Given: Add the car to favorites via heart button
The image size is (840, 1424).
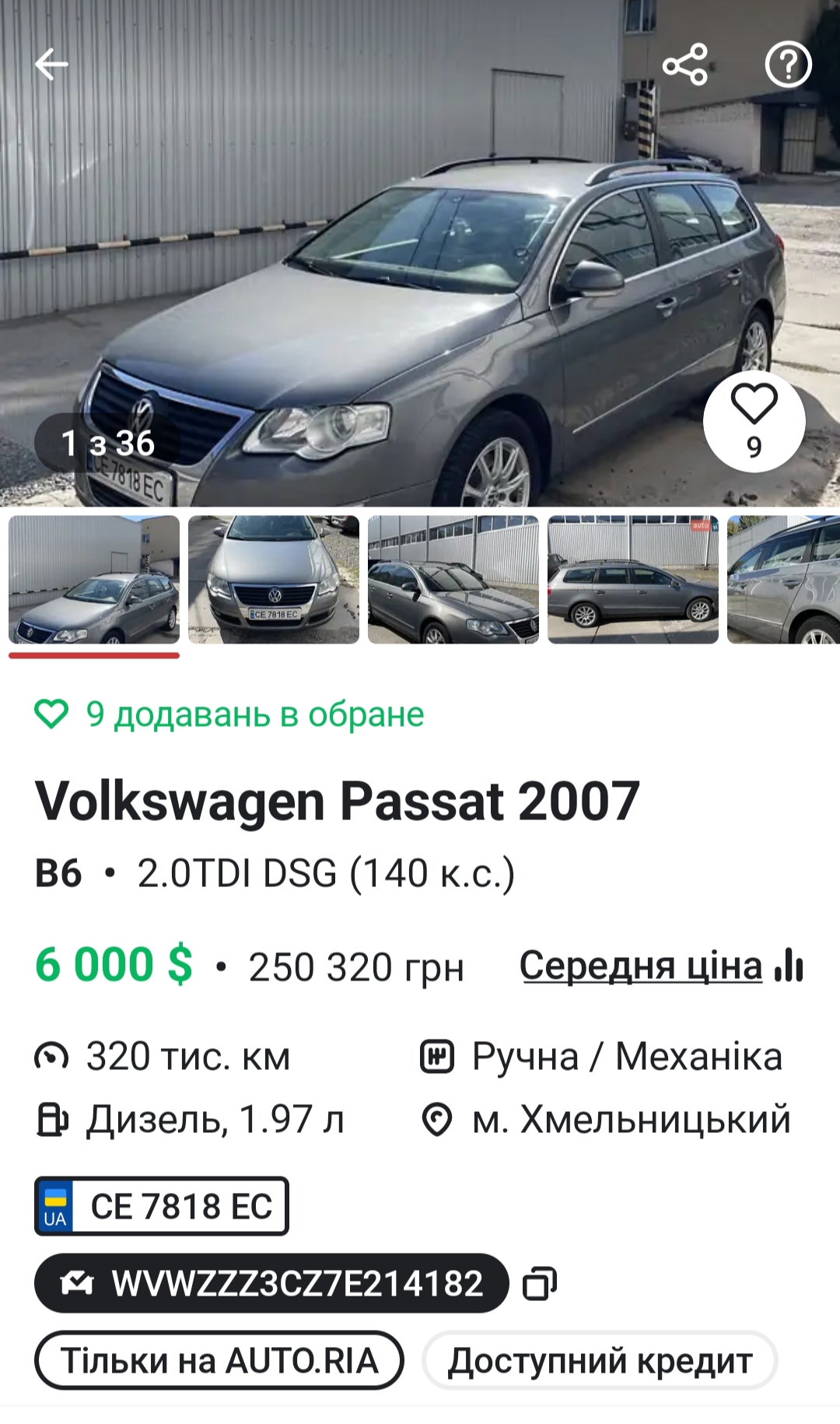Looking at the screenshot, I should (x=754, y=422).
